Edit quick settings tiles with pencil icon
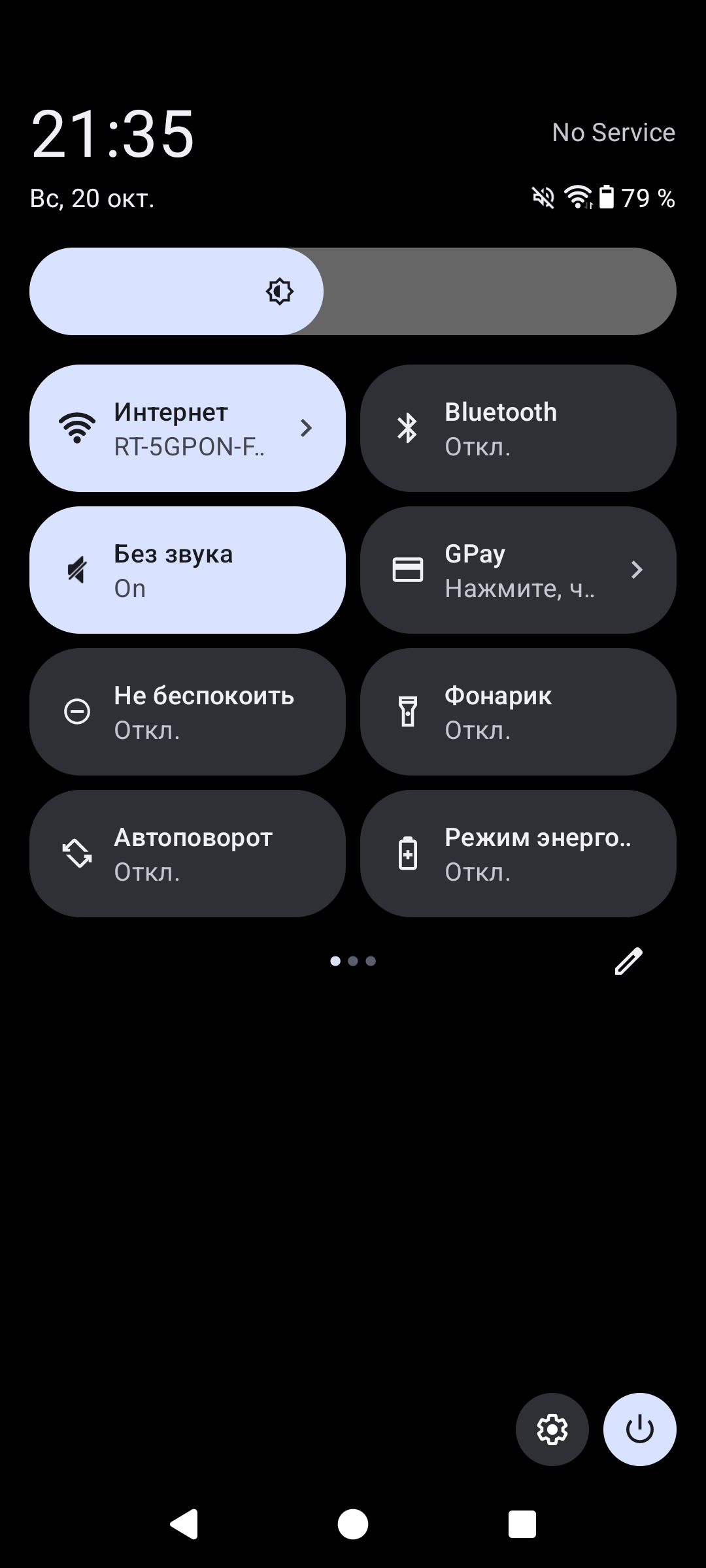706x1568 pixels. [628, 961]
